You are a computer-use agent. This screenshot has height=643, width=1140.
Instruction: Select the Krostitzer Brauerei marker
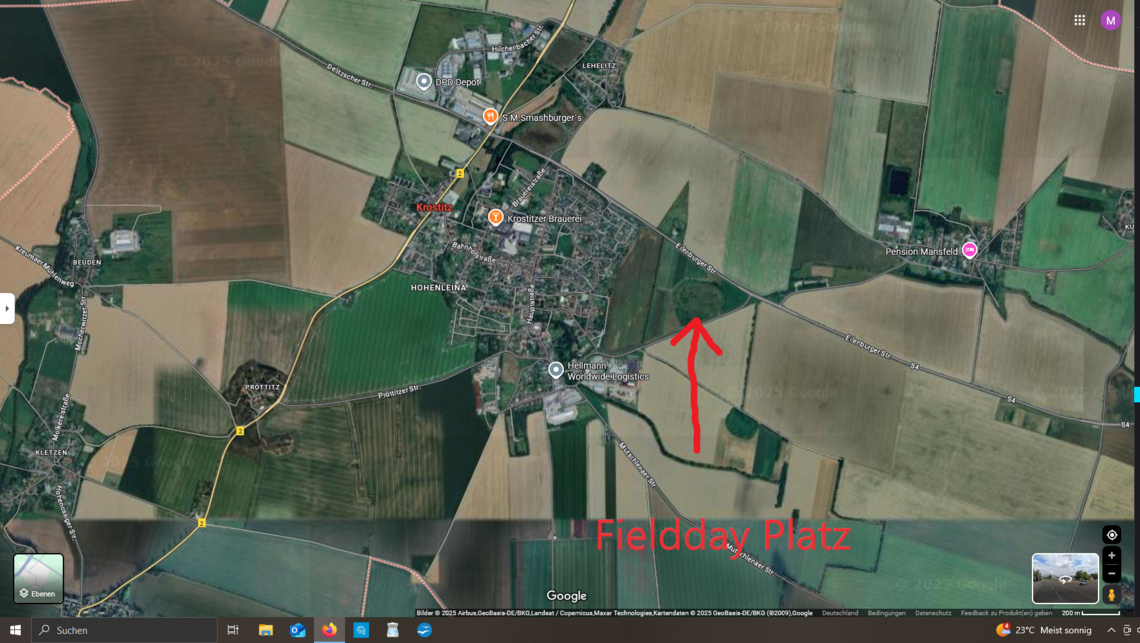[495, 217]
